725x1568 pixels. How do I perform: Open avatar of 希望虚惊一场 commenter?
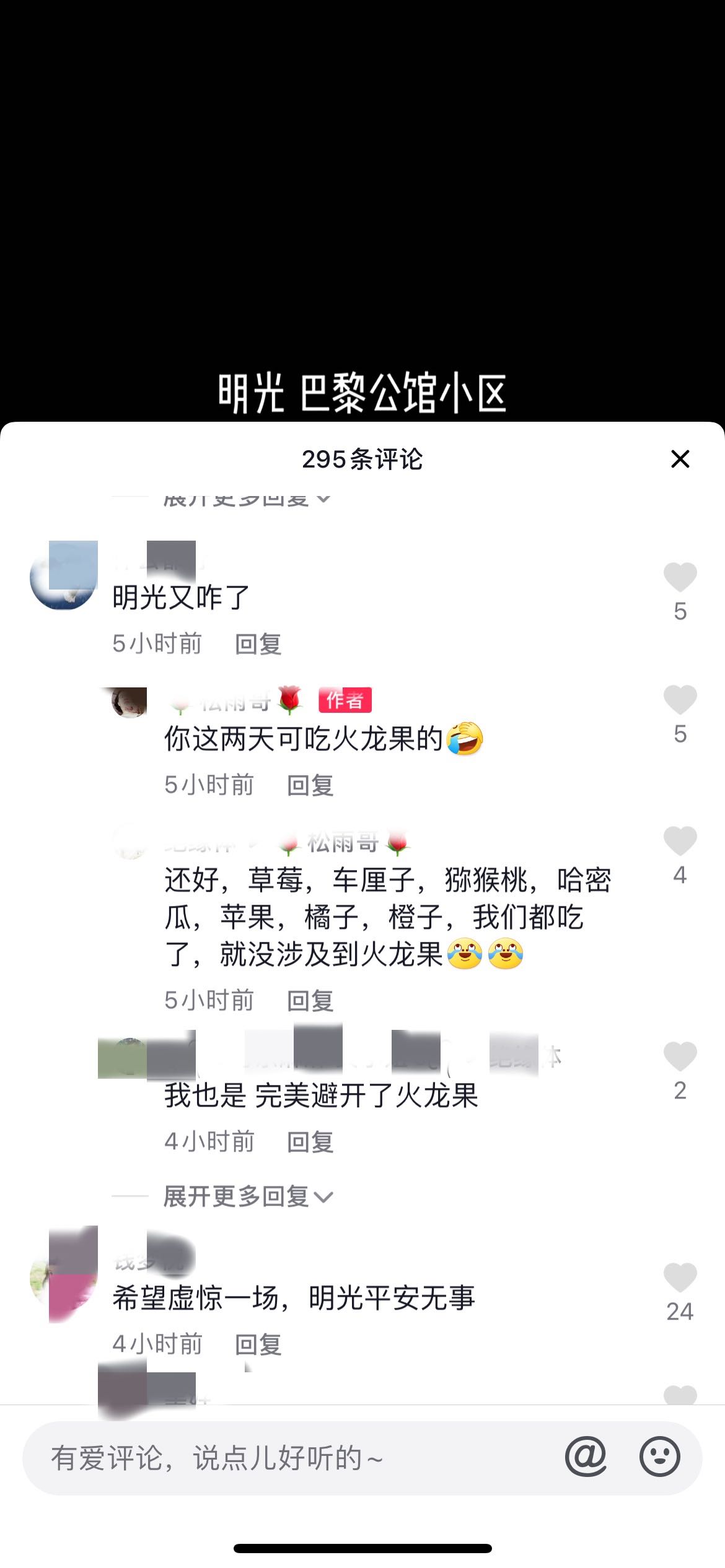click(x=64, y=1276)
